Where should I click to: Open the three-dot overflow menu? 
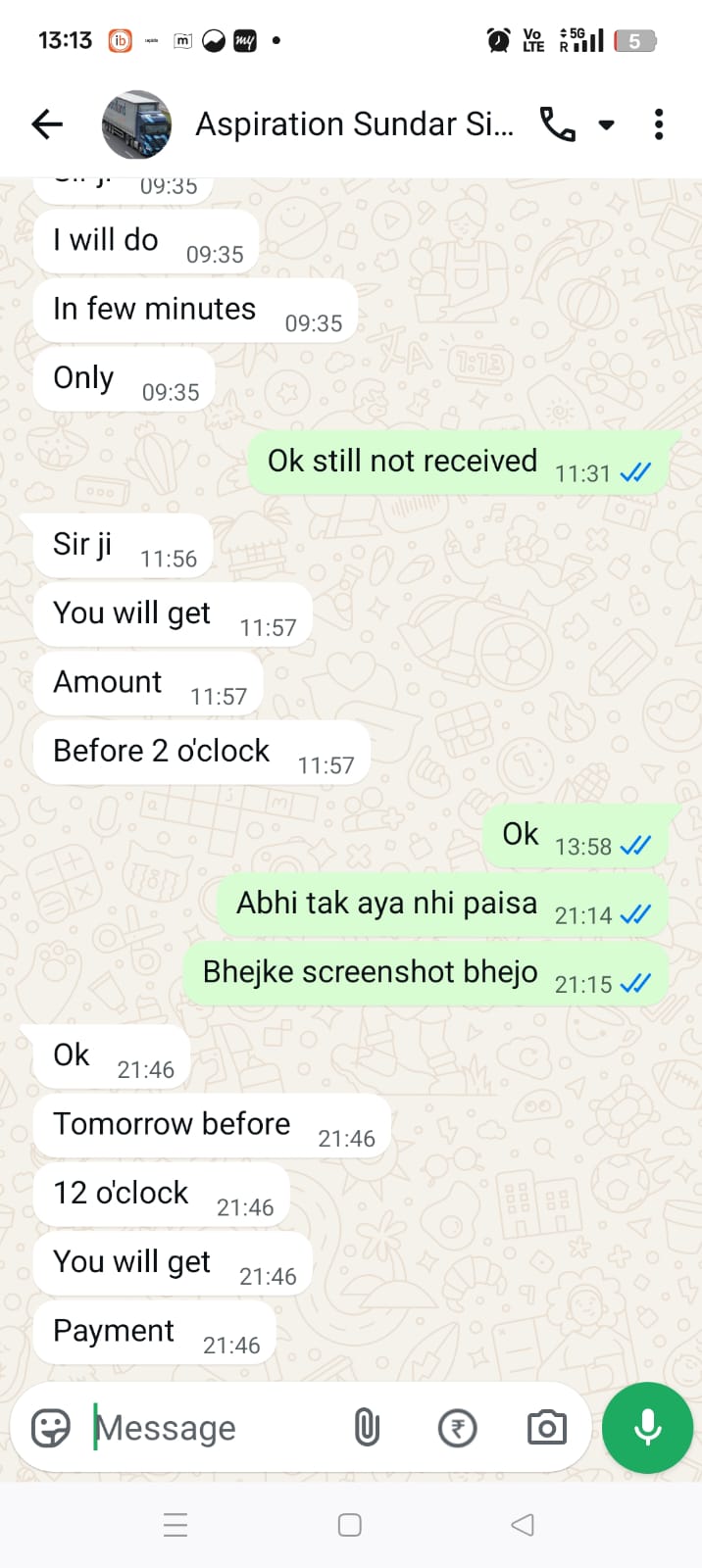(x=658, y=124)
